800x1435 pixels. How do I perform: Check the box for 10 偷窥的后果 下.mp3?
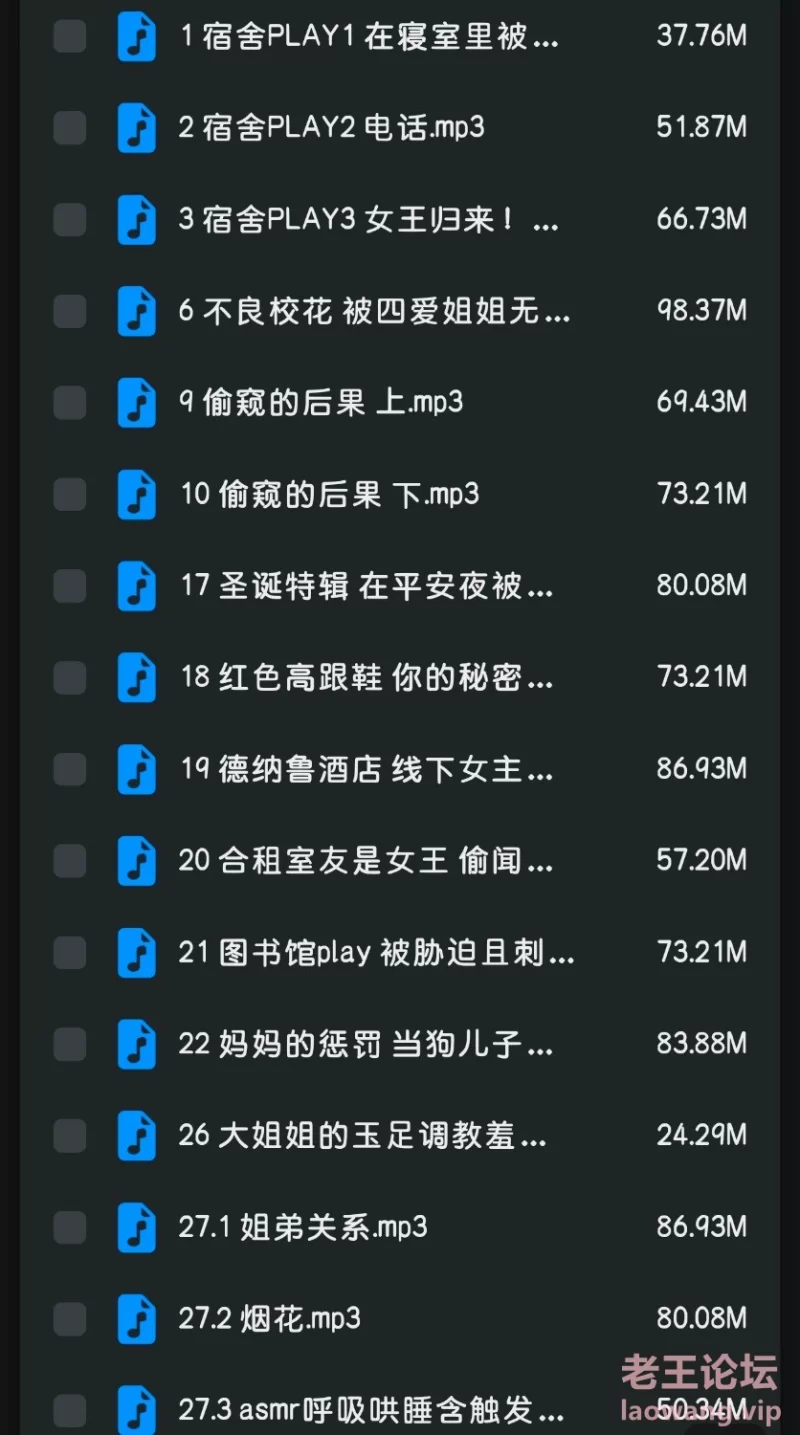pyautogui.click(x=69, y=494)
